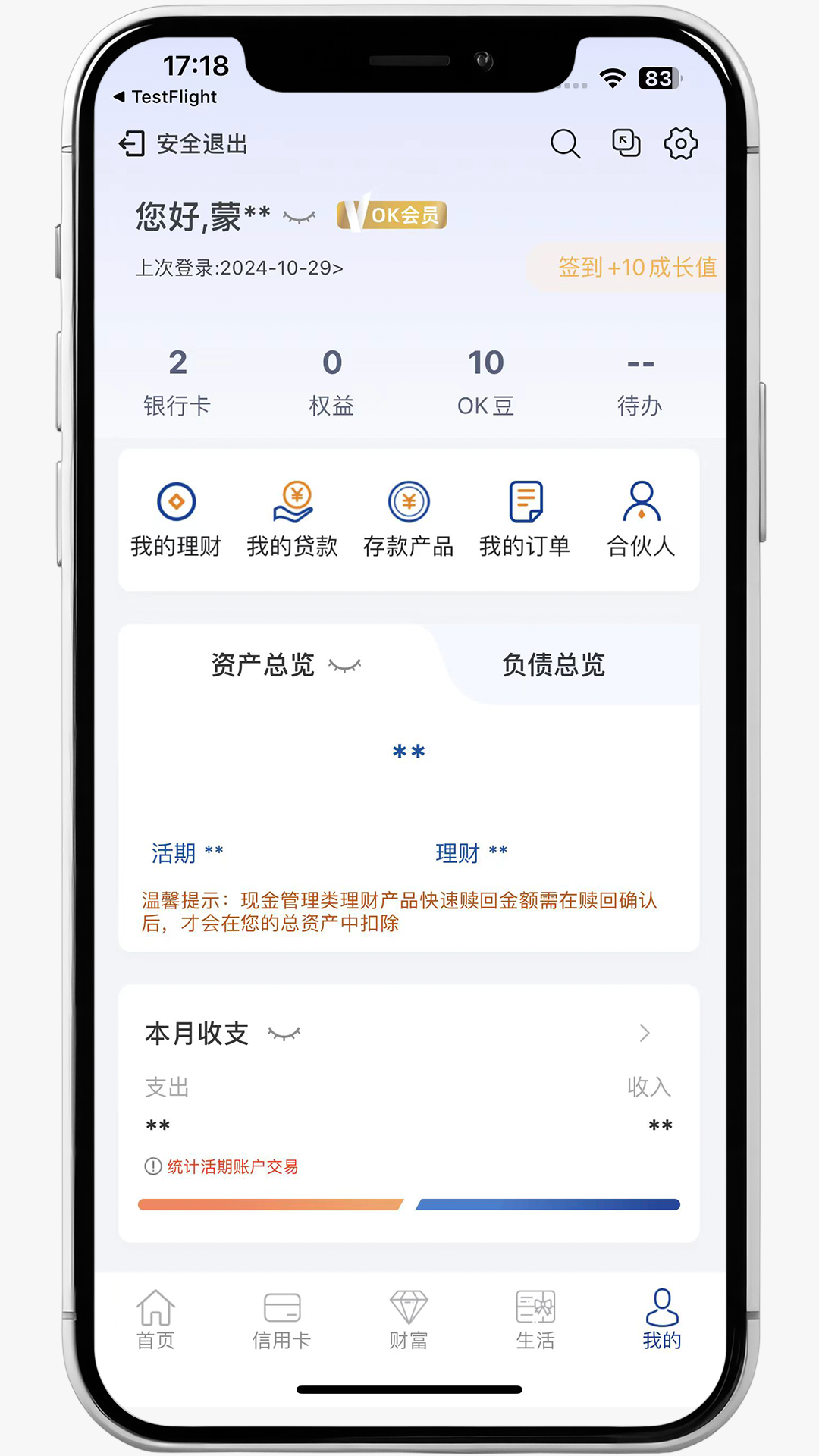Tap 安全退出 to log out

tap(184, 144)
